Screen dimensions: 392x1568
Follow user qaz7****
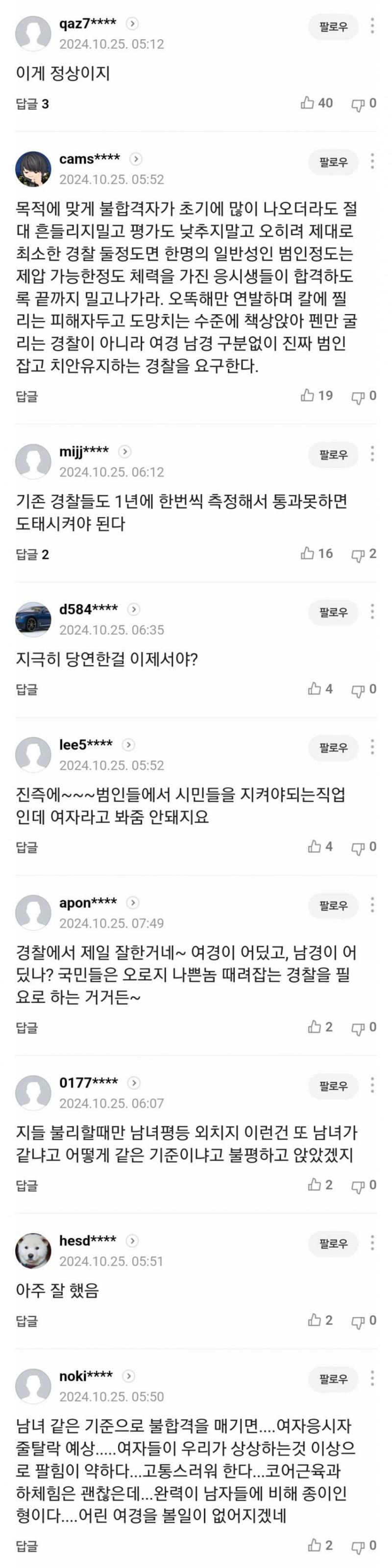[x=333, y=27]
